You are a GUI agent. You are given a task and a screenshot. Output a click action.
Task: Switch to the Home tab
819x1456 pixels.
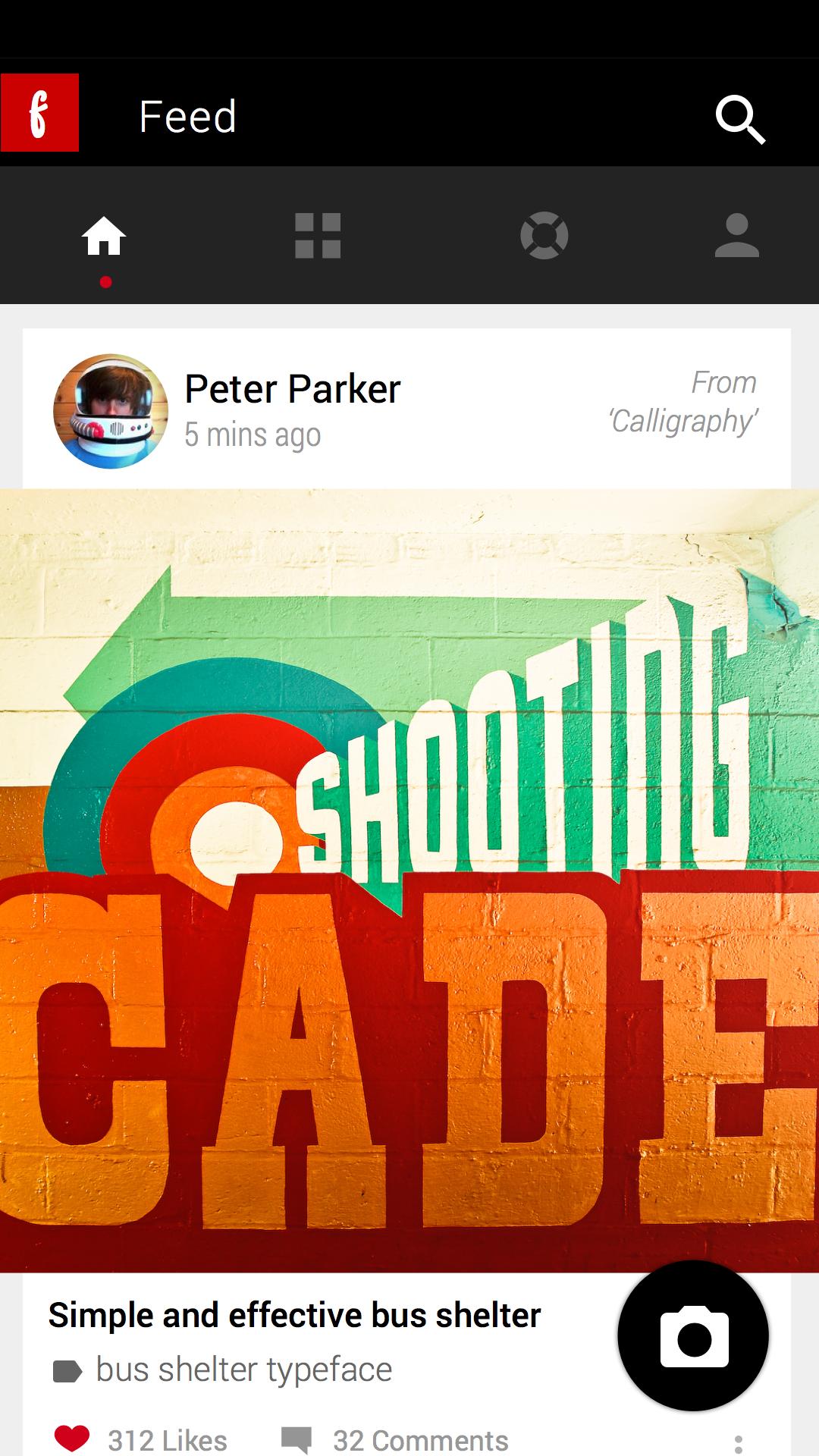point(104,236)
